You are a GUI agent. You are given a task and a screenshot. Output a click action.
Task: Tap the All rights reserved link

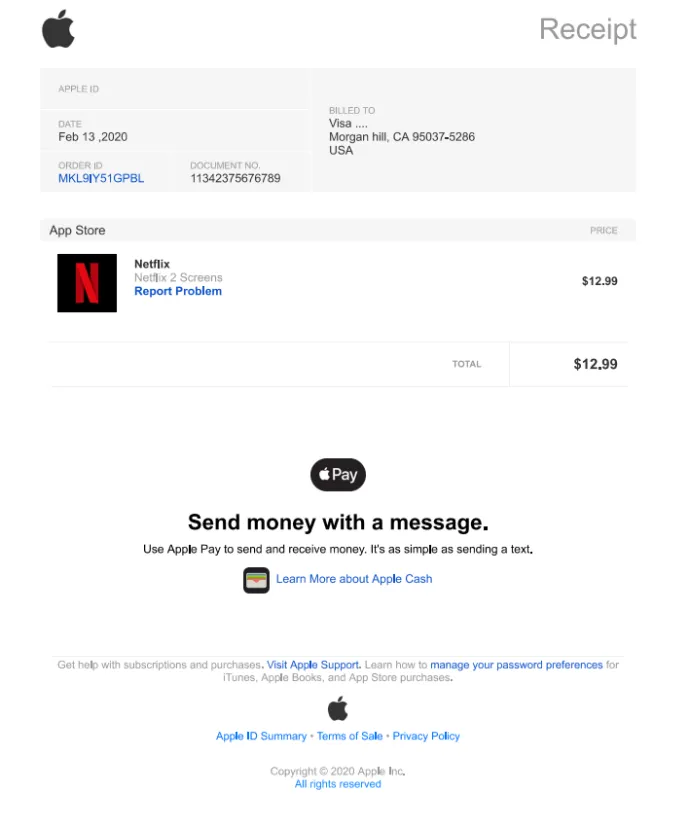pyautogui.click(x=338, y=785)
